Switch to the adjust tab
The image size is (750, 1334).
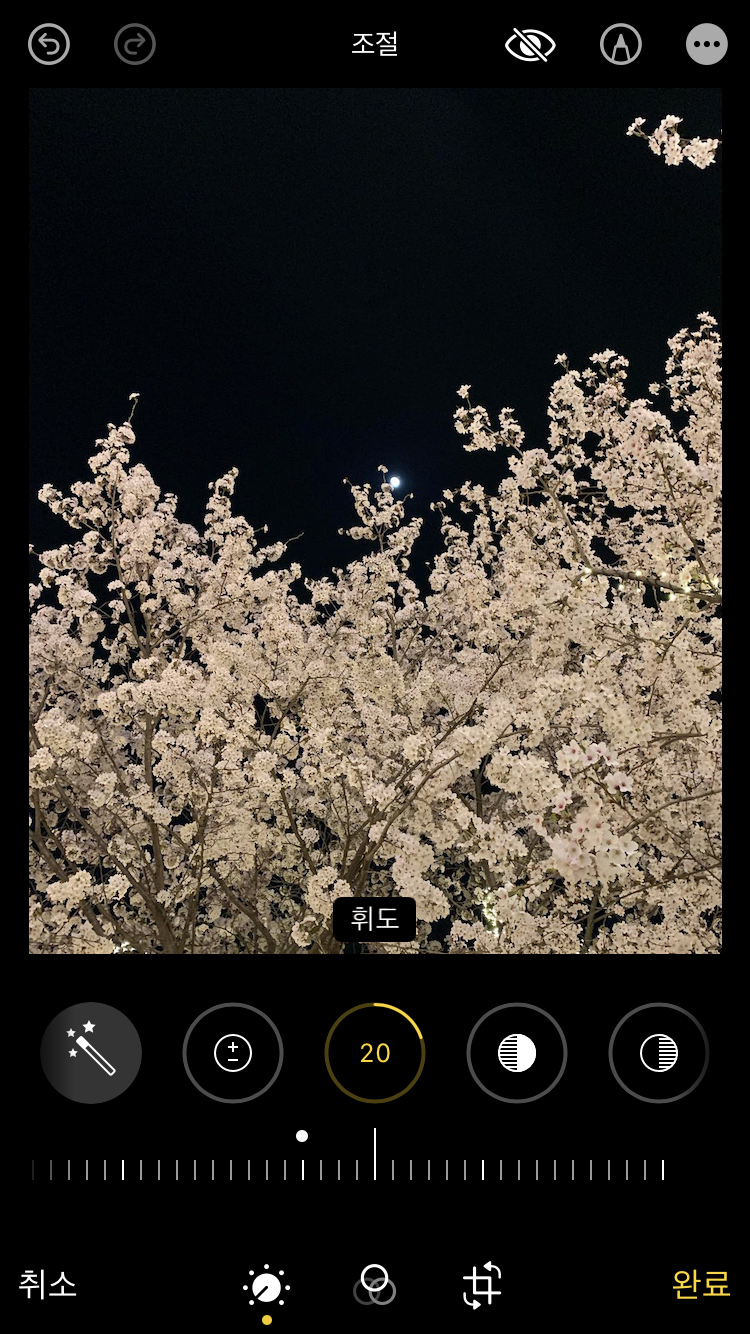click(x=267, y=1288)
